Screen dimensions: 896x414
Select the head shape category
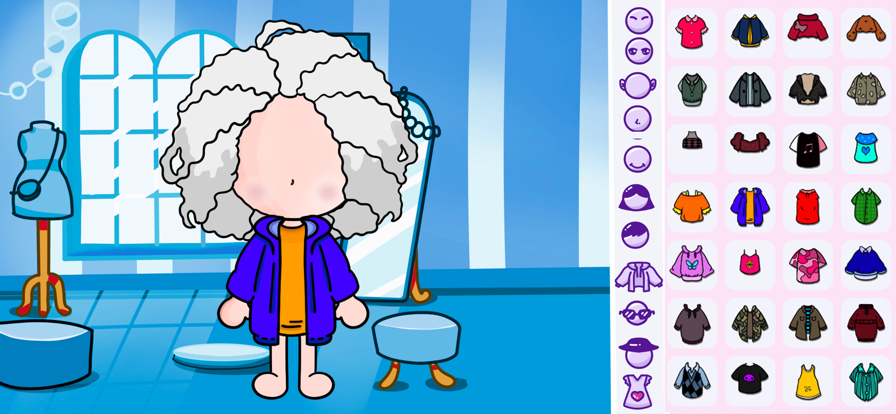(637, 85)
